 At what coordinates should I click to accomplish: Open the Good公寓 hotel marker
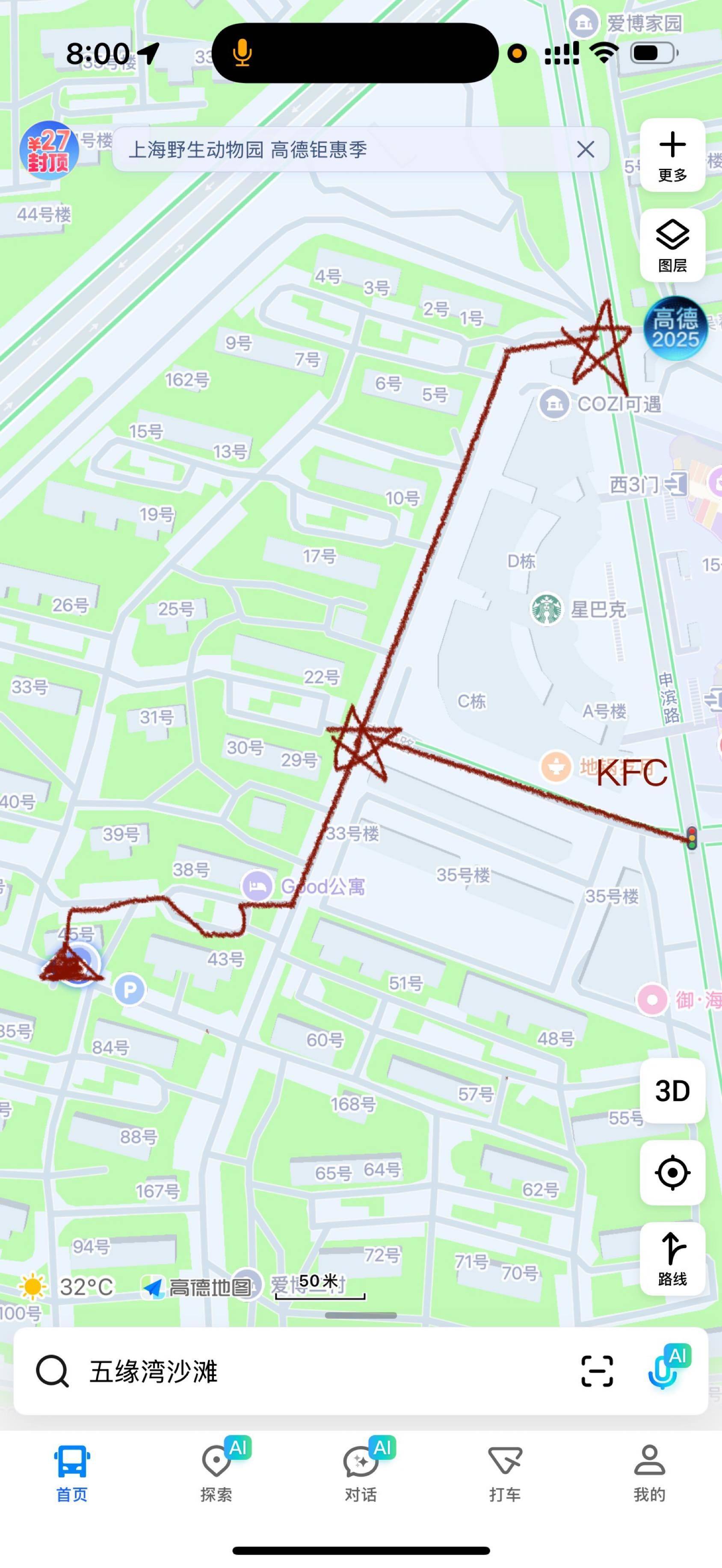pyautogui.click(x=303, y=886)
